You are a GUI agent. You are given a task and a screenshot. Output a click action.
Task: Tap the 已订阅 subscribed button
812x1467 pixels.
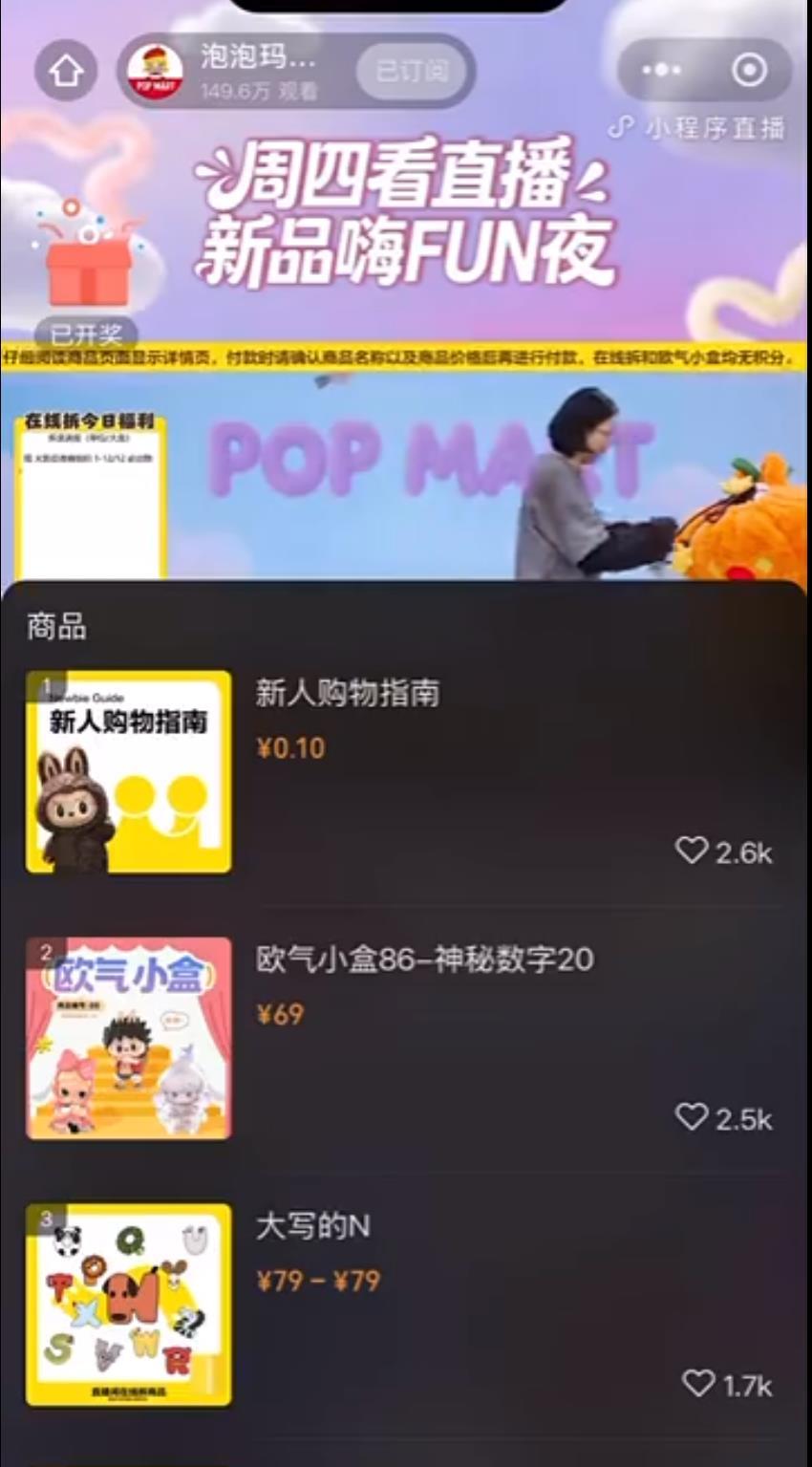pyautogui.click(x=412, y=71)
